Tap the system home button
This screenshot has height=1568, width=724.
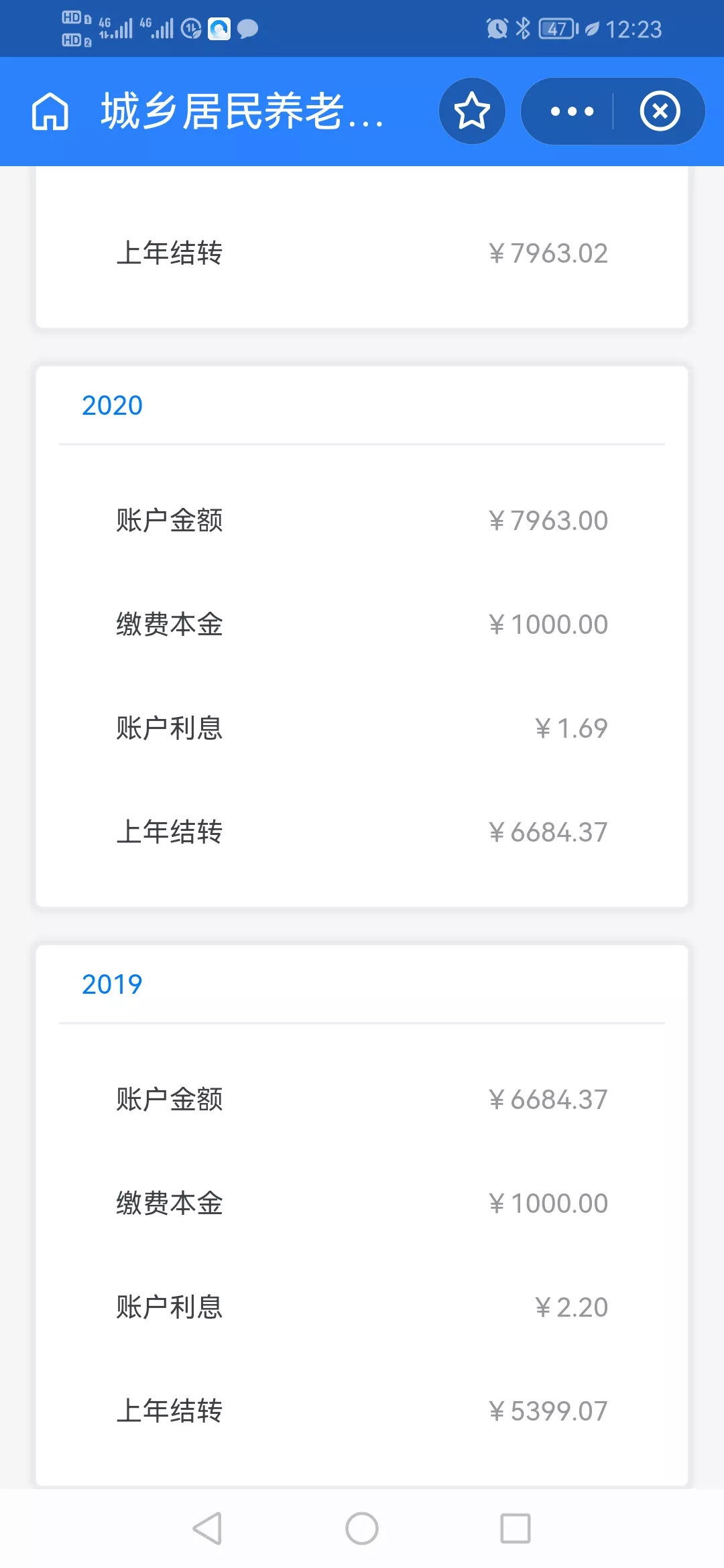[x=362, y=1528]
